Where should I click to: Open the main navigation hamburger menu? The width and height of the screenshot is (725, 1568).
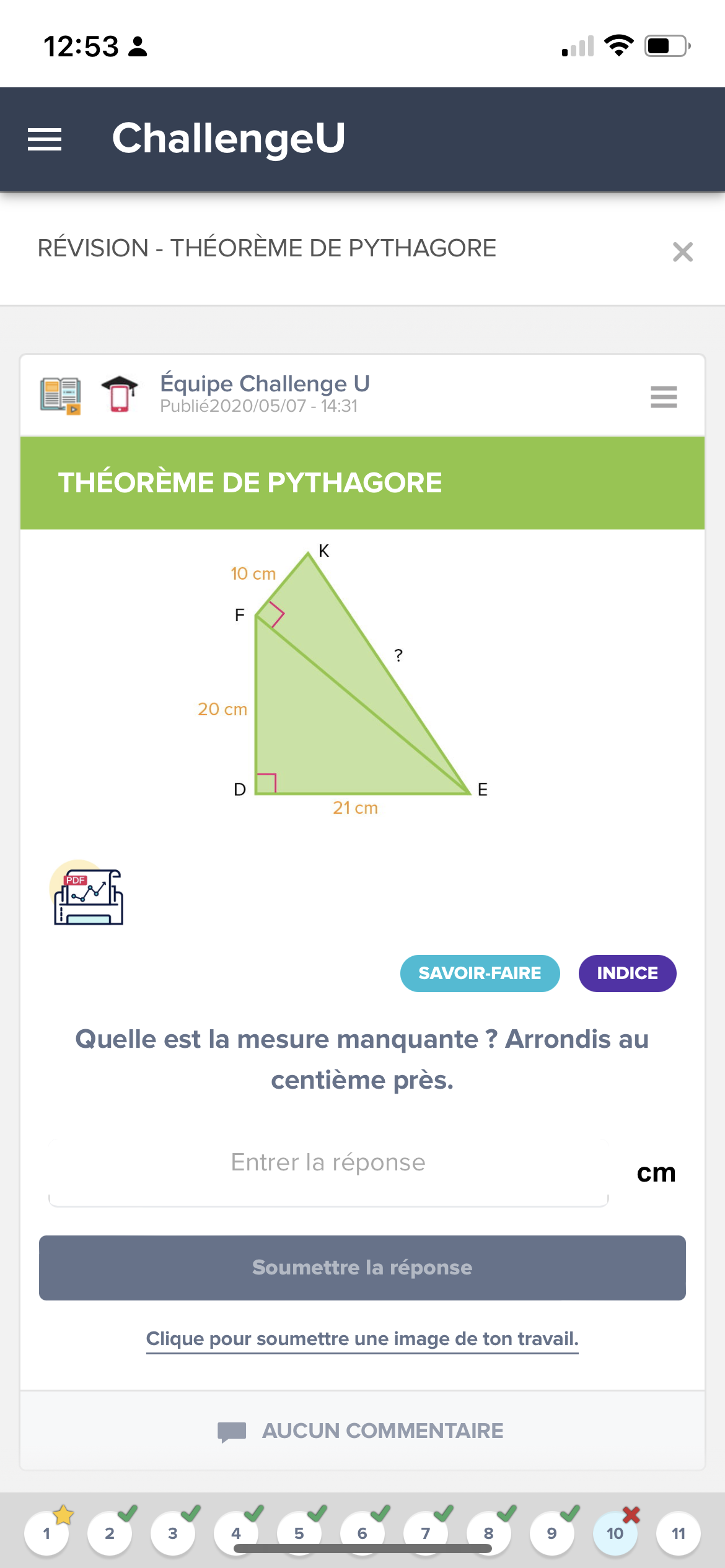[44, 139]
